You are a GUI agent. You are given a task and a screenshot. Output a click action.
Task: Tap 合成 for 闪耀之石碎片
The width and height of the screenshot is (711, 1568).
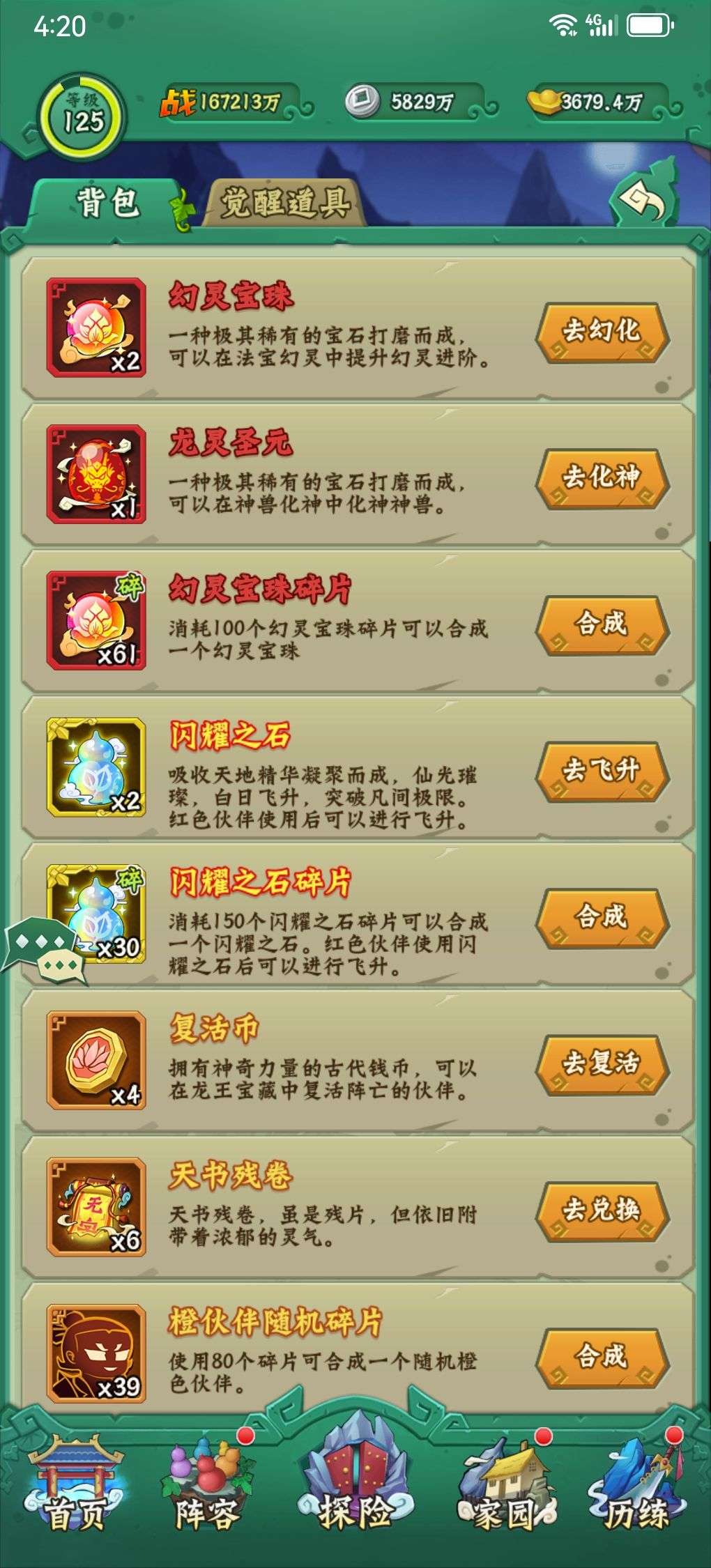point(602,917)
